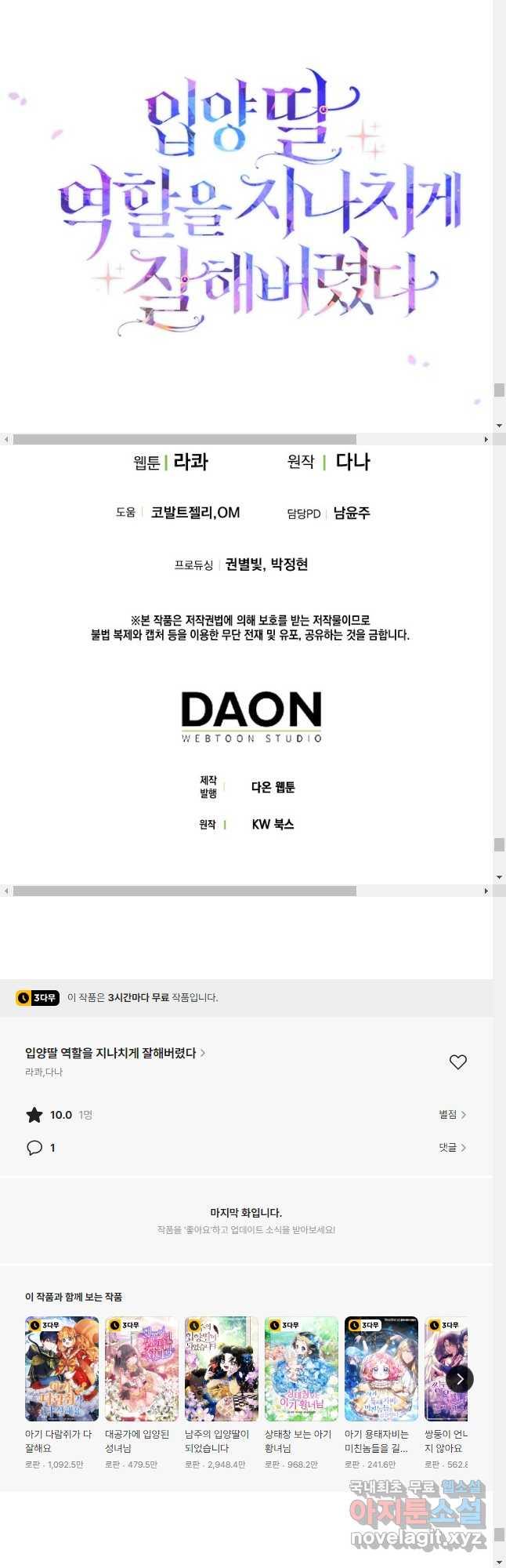Open 상태창 보는 아기 황녀님 webtoon
Viewport: 506px width, 1568px height.
(x=302, y=1368)
